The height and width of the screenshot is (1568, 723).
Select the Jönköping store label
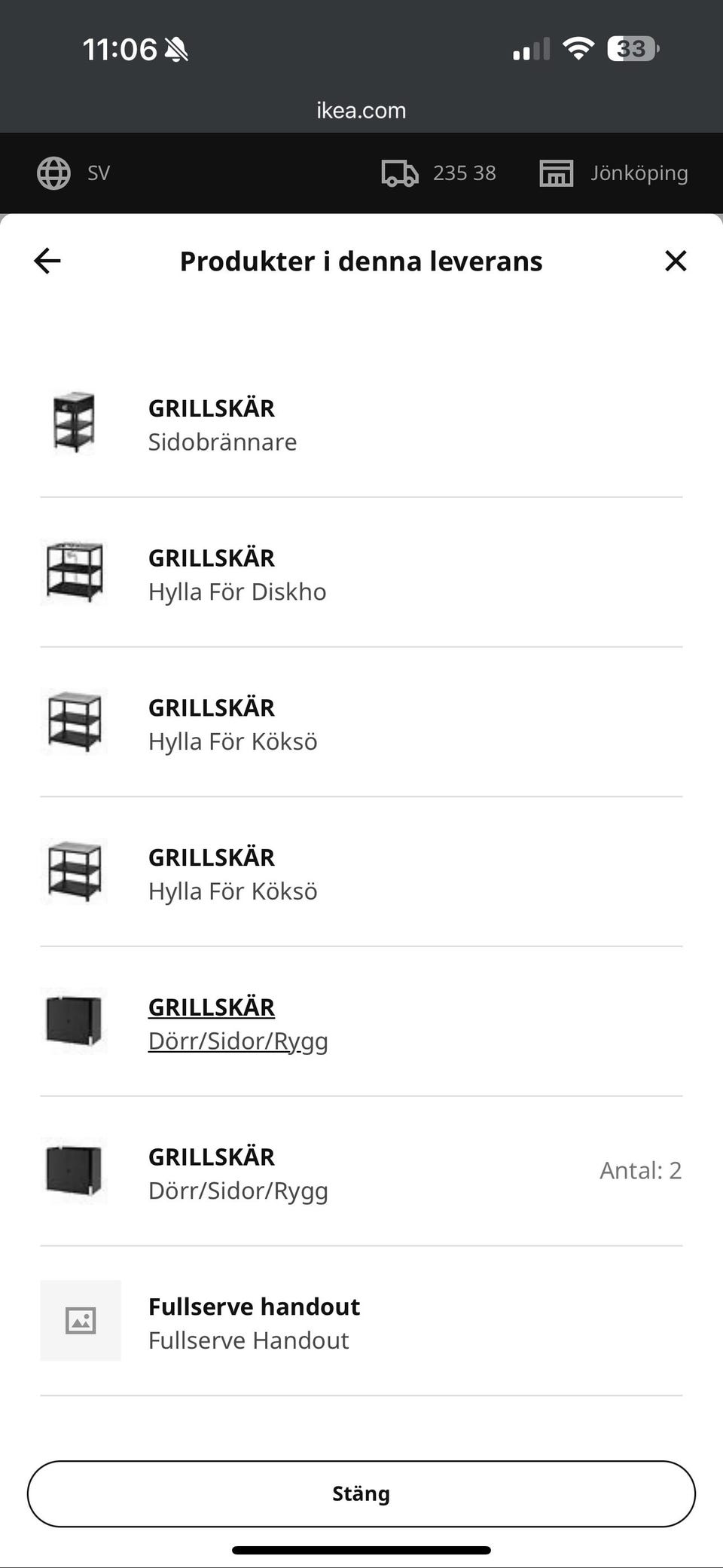coord(640,172)
